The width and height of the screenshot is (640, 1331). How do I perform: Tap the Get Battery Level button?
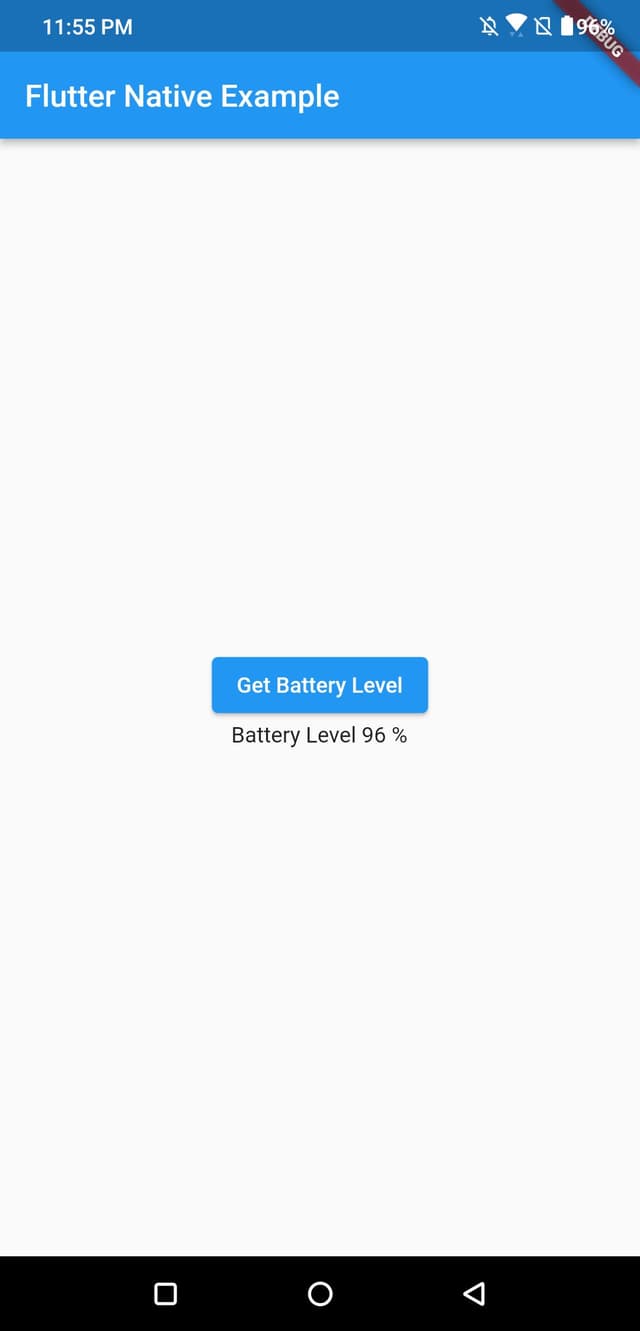tap(320, 685)
